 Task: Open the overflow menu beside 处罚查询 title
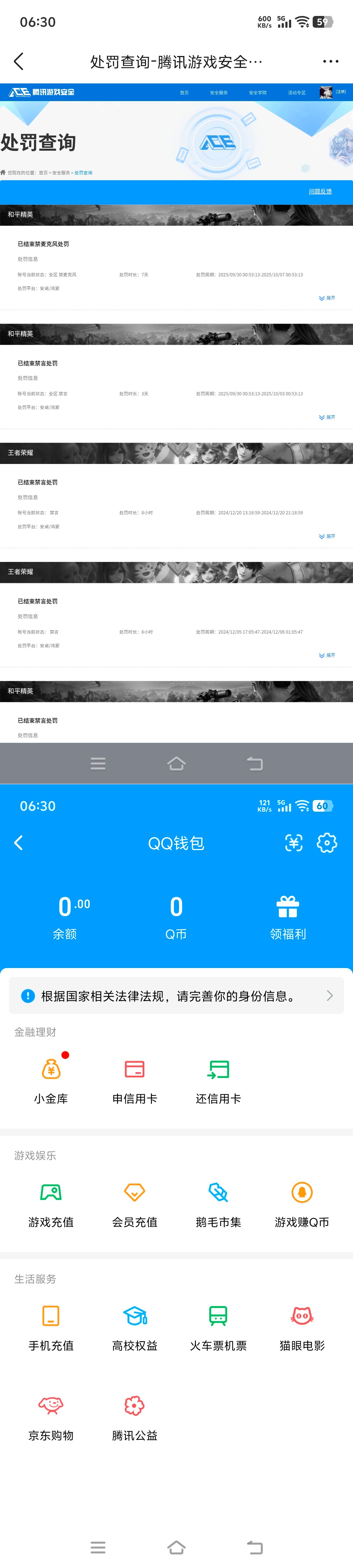click(331, 62)
